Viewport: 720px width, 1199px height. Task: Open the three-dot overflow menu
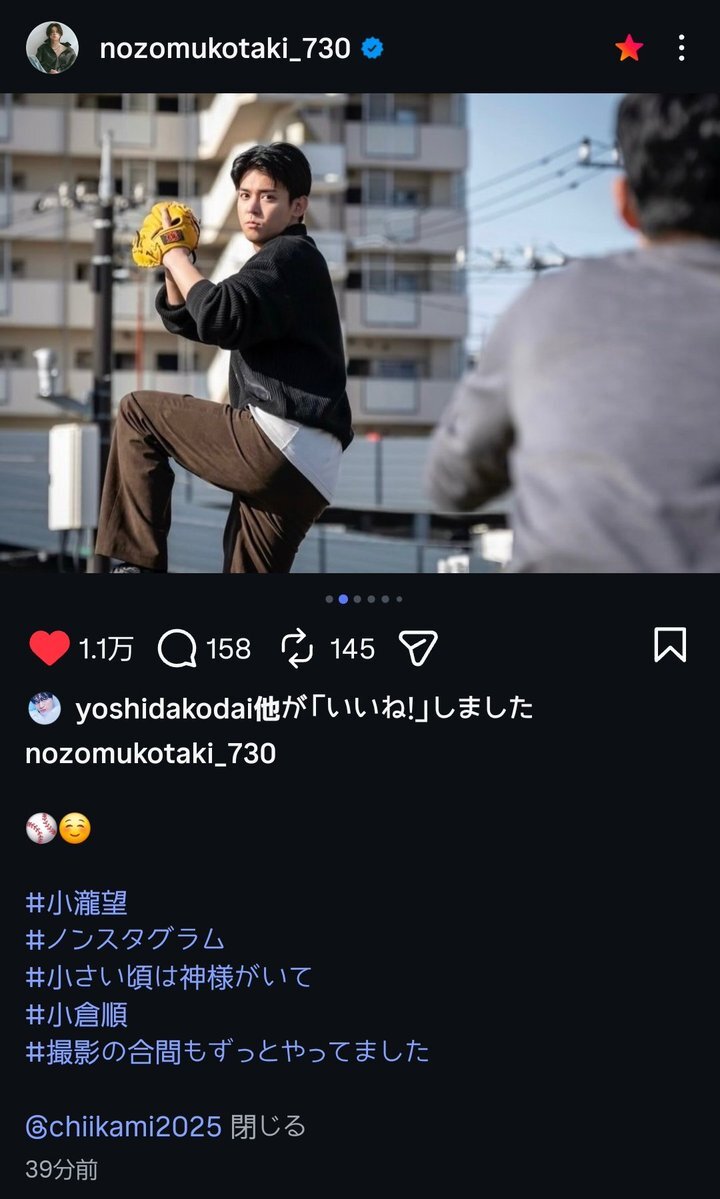(x=681, y=47)
